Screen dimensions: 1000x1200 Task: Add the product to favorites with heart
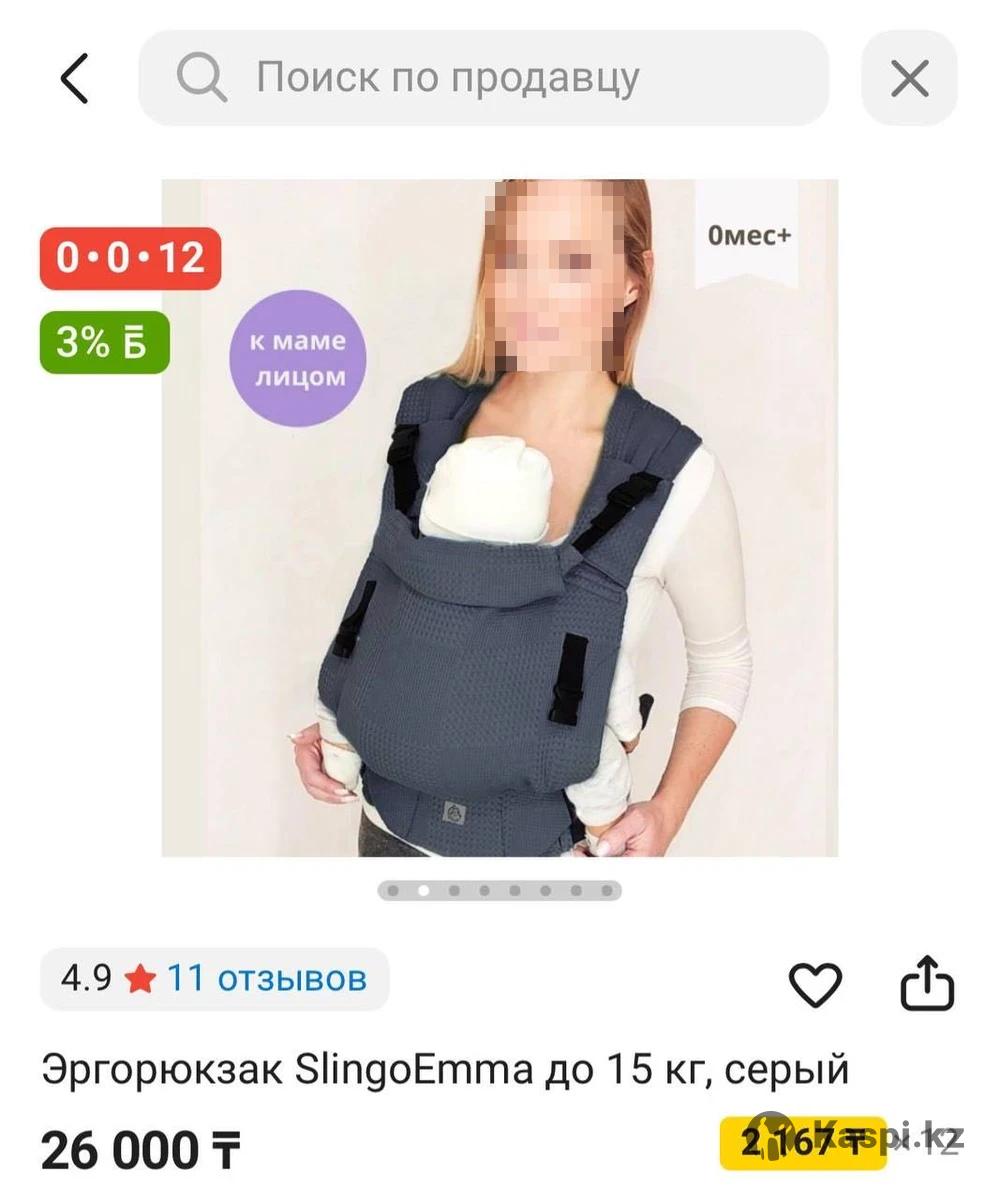(x=816, y=986)
